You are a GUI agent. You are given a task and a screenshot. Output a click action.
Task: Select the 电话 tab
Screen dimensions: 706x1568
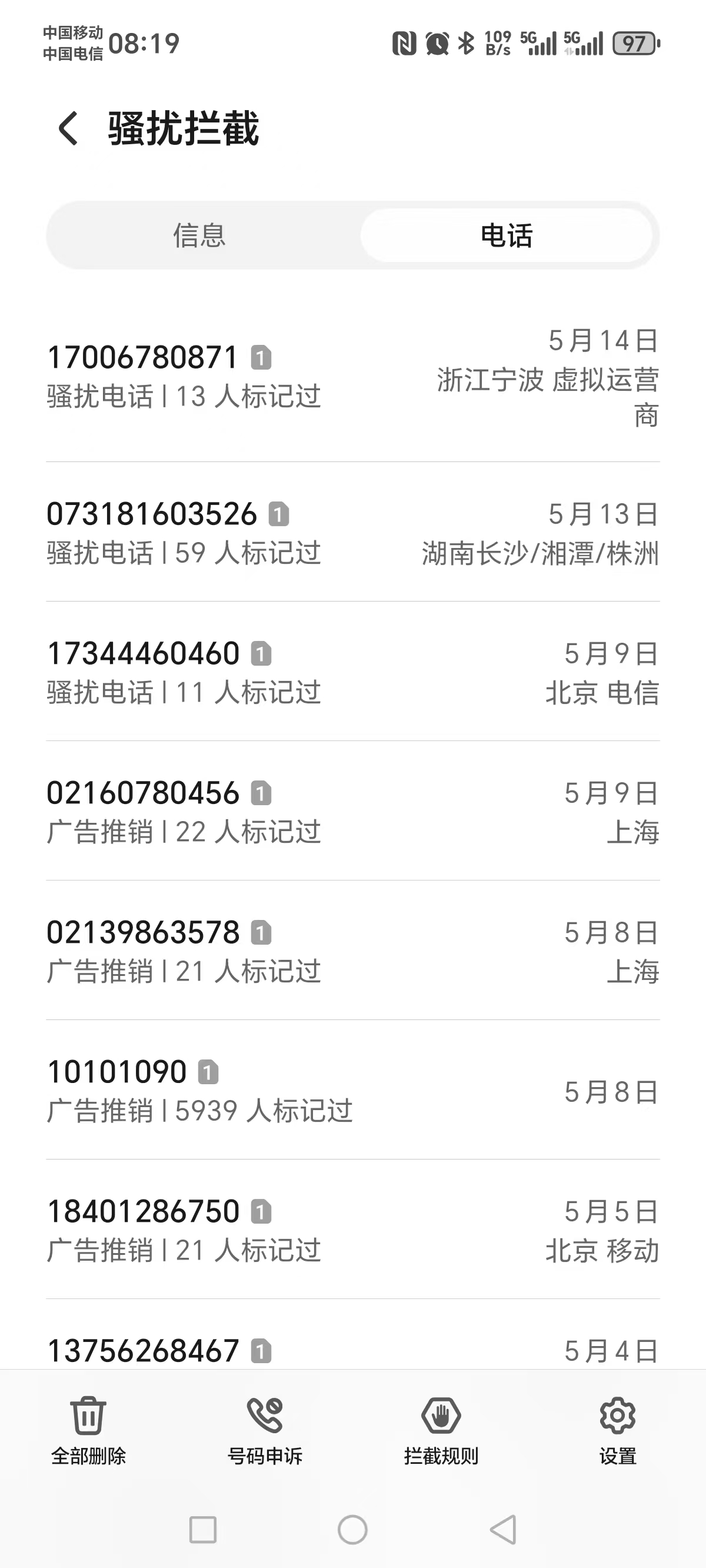[507, 235]
